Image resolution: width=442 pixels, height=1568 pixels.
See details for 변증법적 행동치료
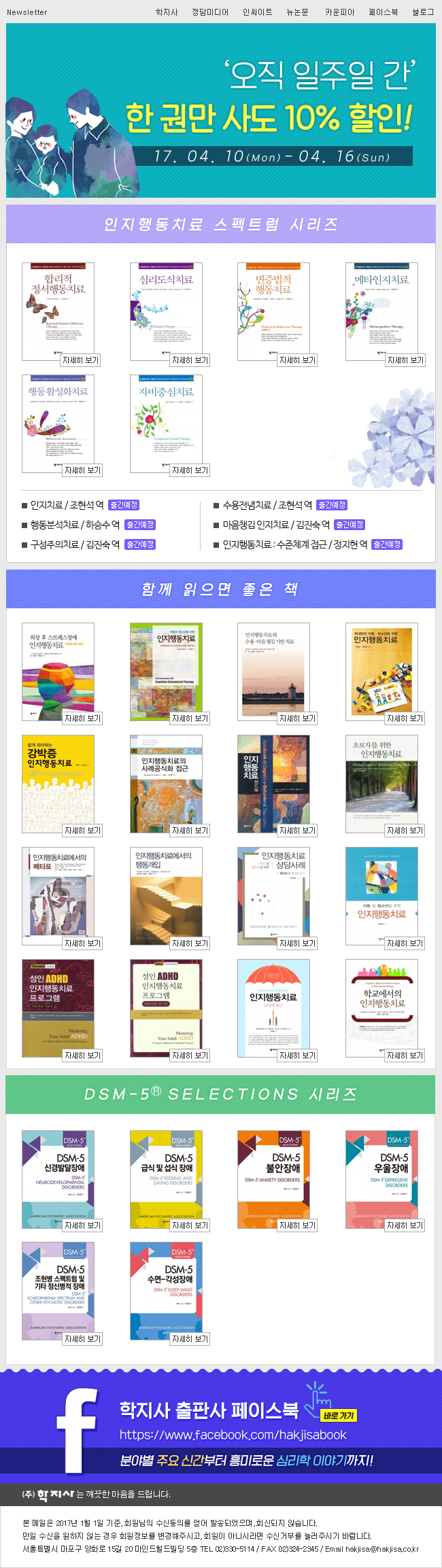click(297, 360)
